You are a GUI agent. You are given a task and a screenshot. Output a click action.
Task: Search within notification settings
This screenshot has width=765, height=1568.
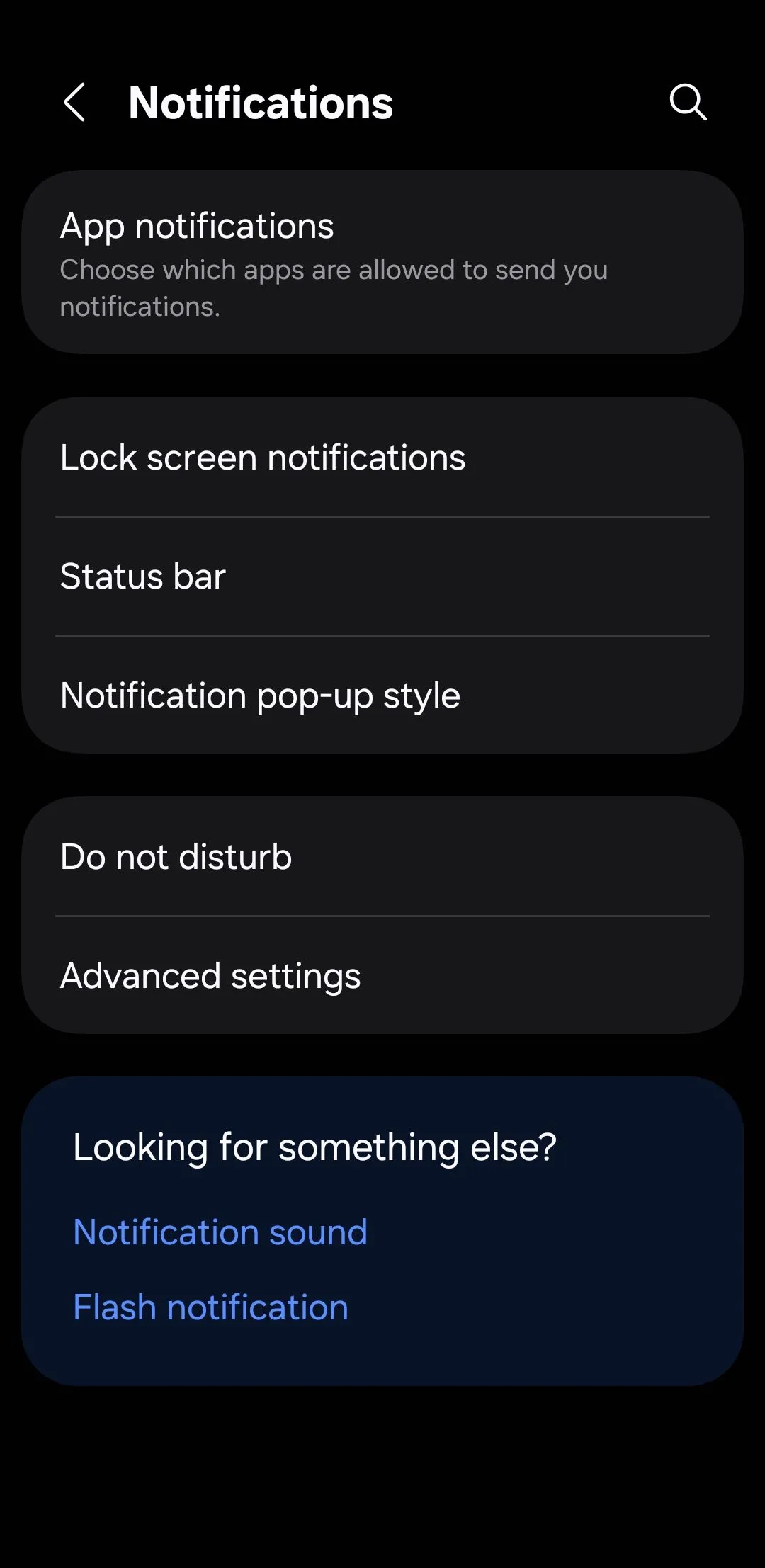pyautogui.click(x=686, y=103)
